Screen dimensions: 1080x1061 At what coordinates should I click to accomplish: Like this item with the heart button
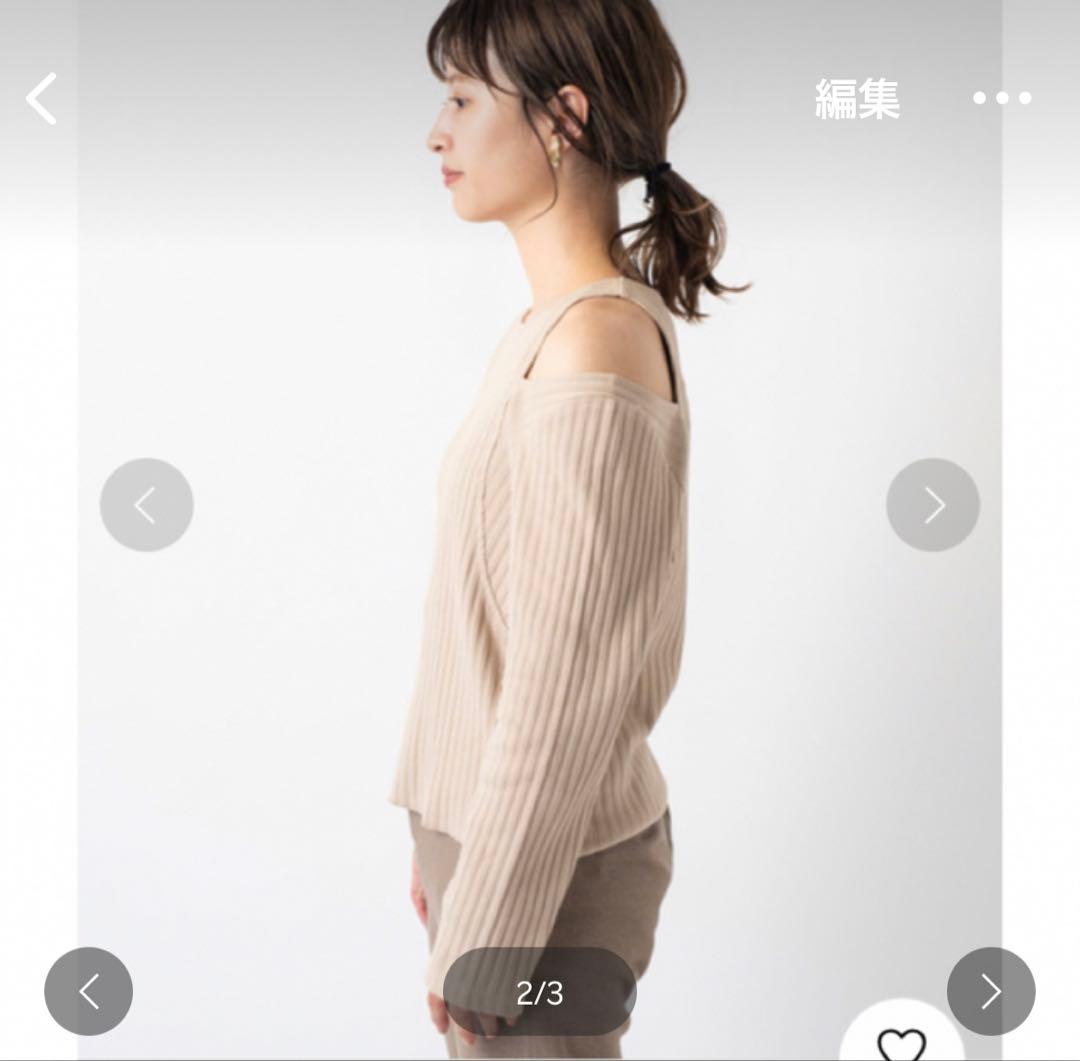(x=901, y=1040)
